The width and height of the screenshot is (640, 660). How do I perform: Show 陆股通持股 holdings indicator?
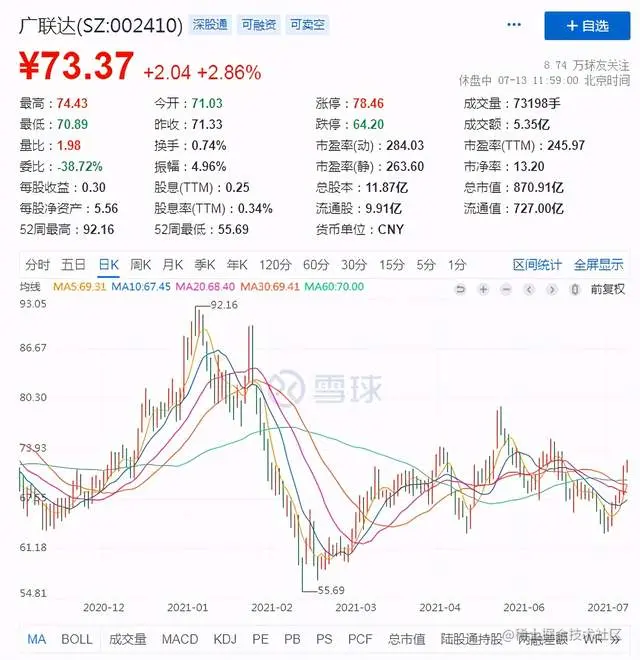click(466, 639)
